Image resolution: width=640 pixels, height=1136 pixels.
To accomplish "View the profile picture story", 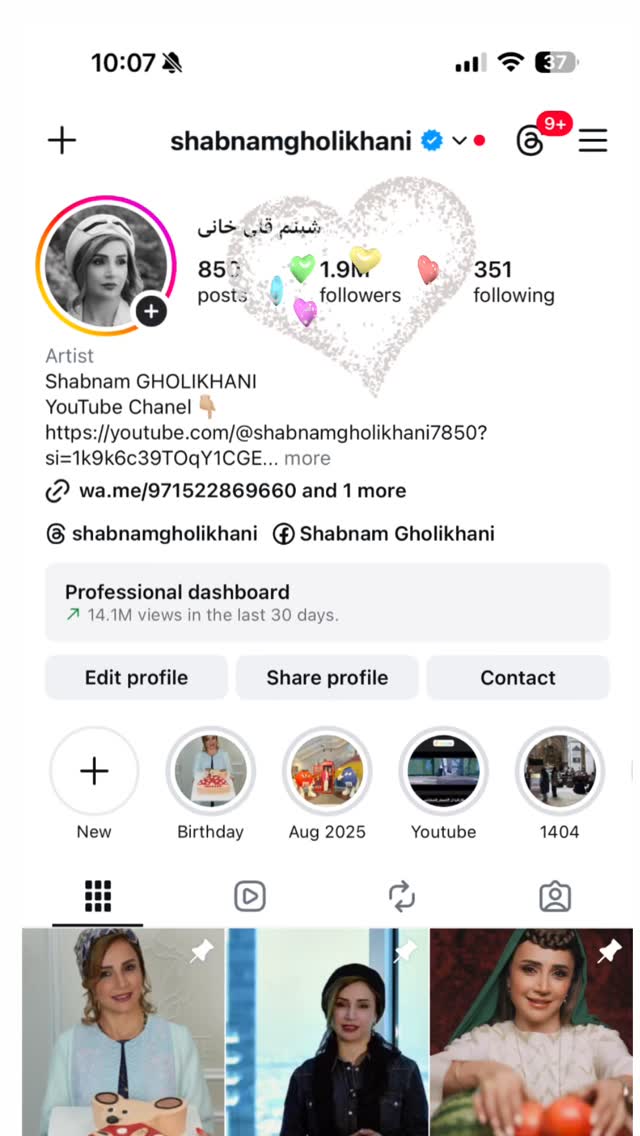I will click(x=106, y=265).
